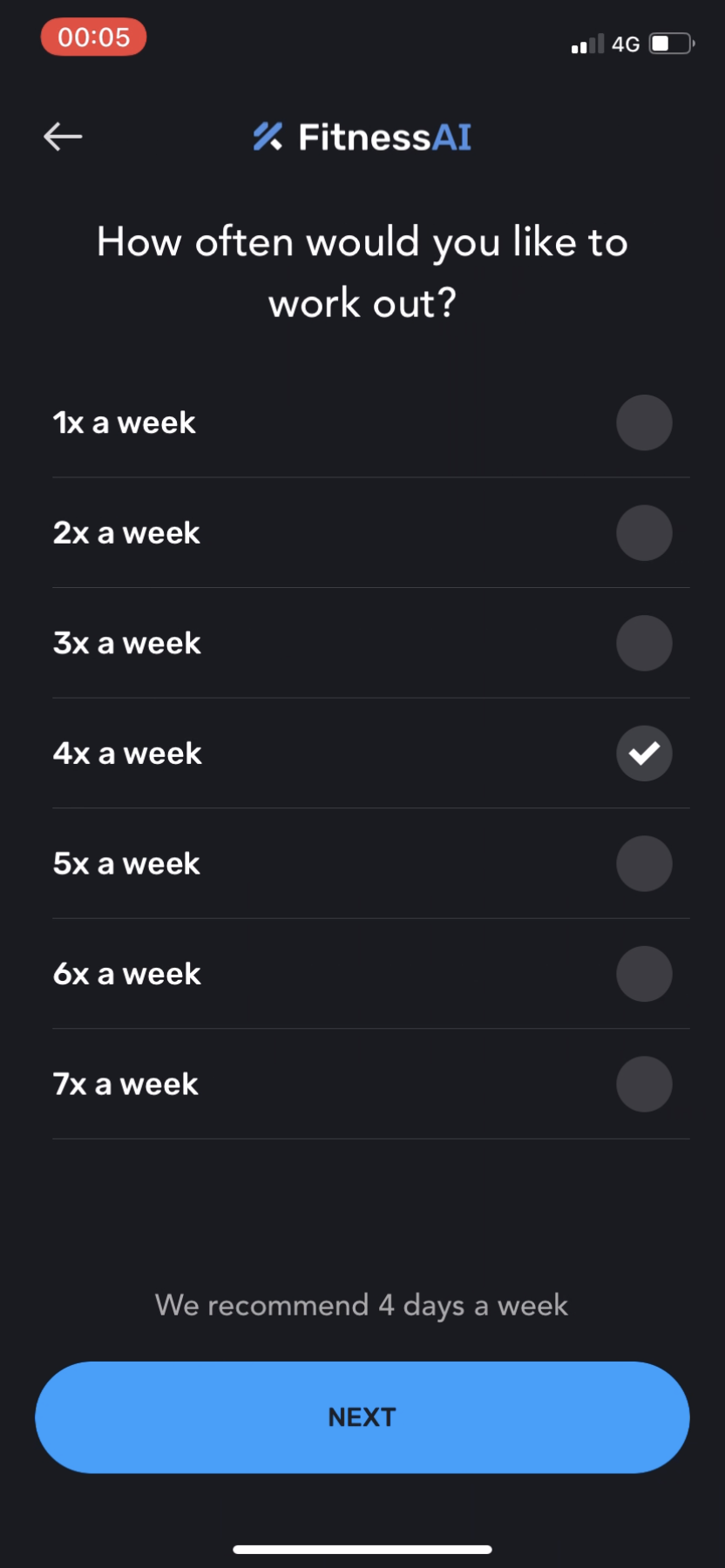Screen dimensions: 725x1568
Task: Choose 3x a week workout frequency
Action: pos(644,642)
